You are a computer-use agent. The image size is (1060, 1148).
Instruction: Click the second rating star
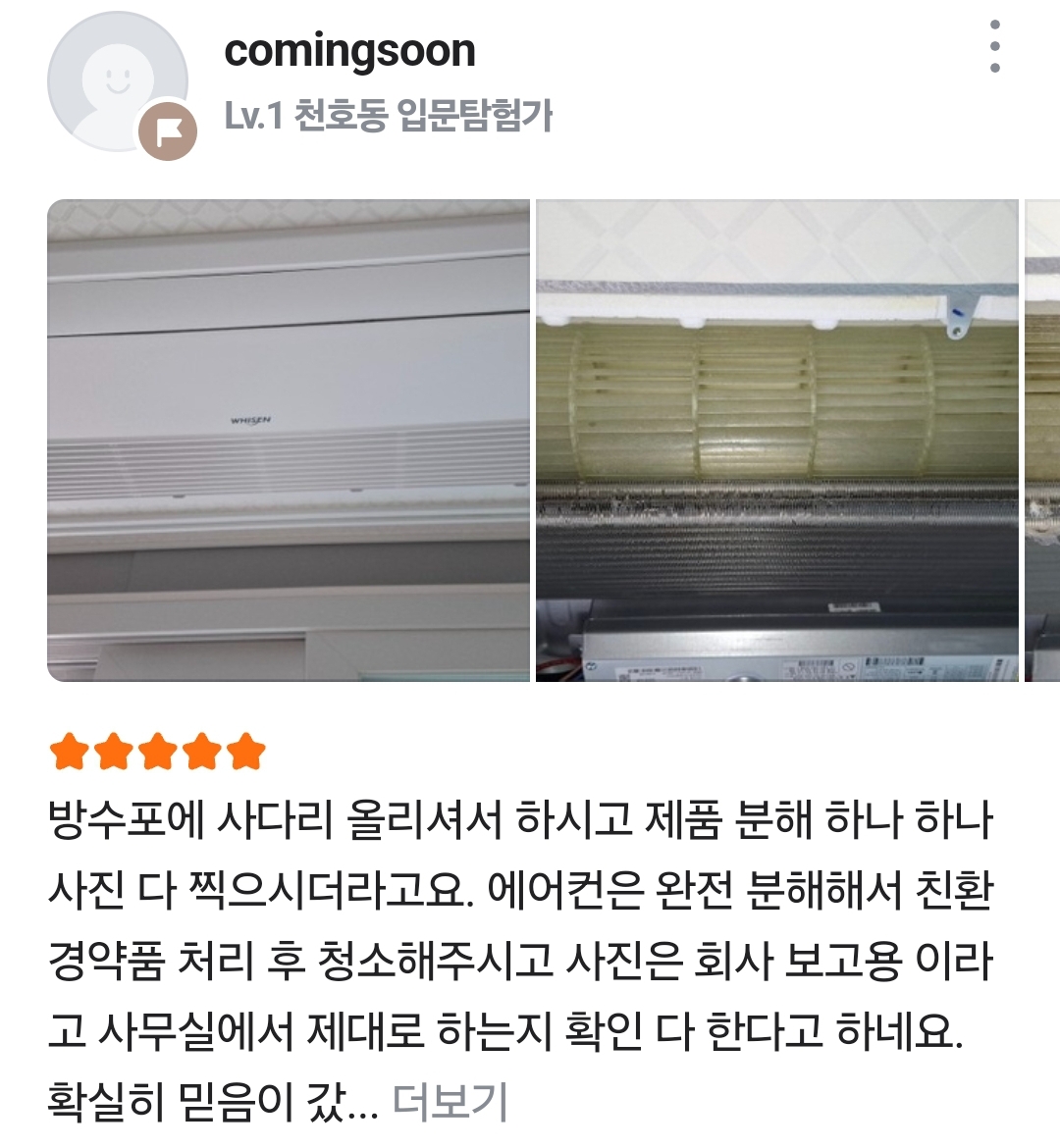[114, 751]
